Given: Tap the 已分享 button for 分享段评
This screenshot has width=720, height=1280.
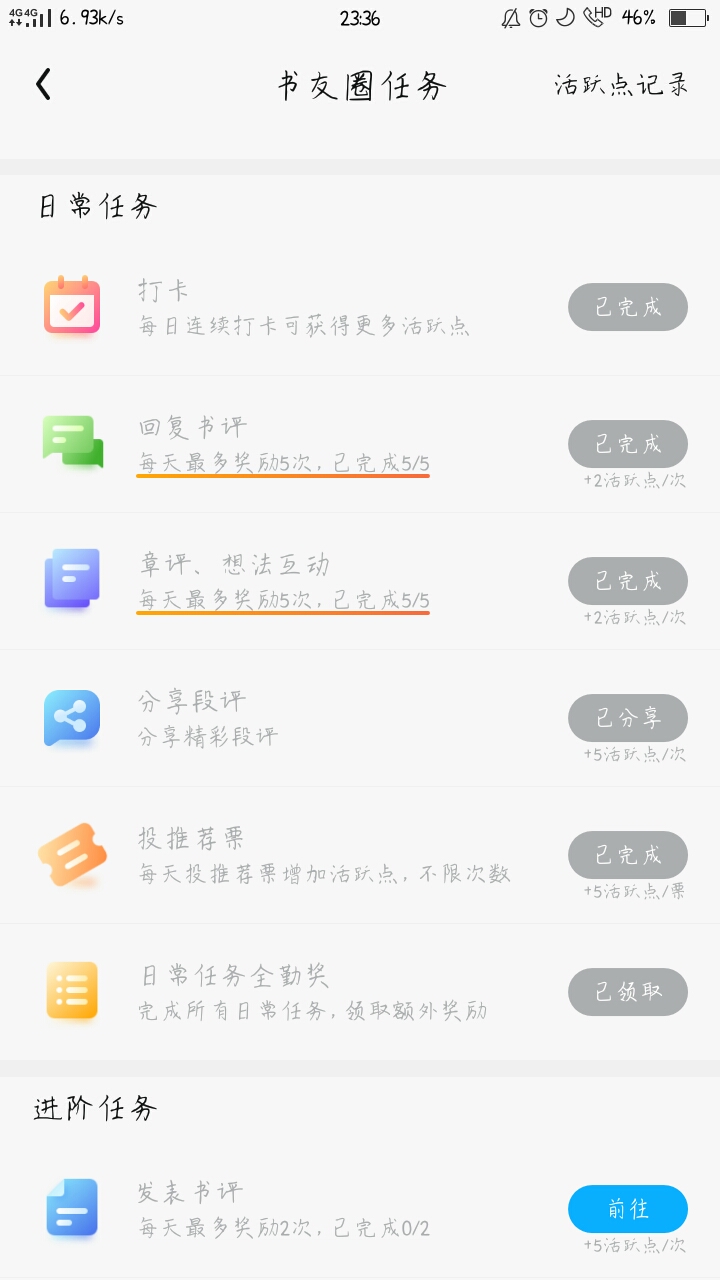Looking at the screenshot, I should 628,718.
